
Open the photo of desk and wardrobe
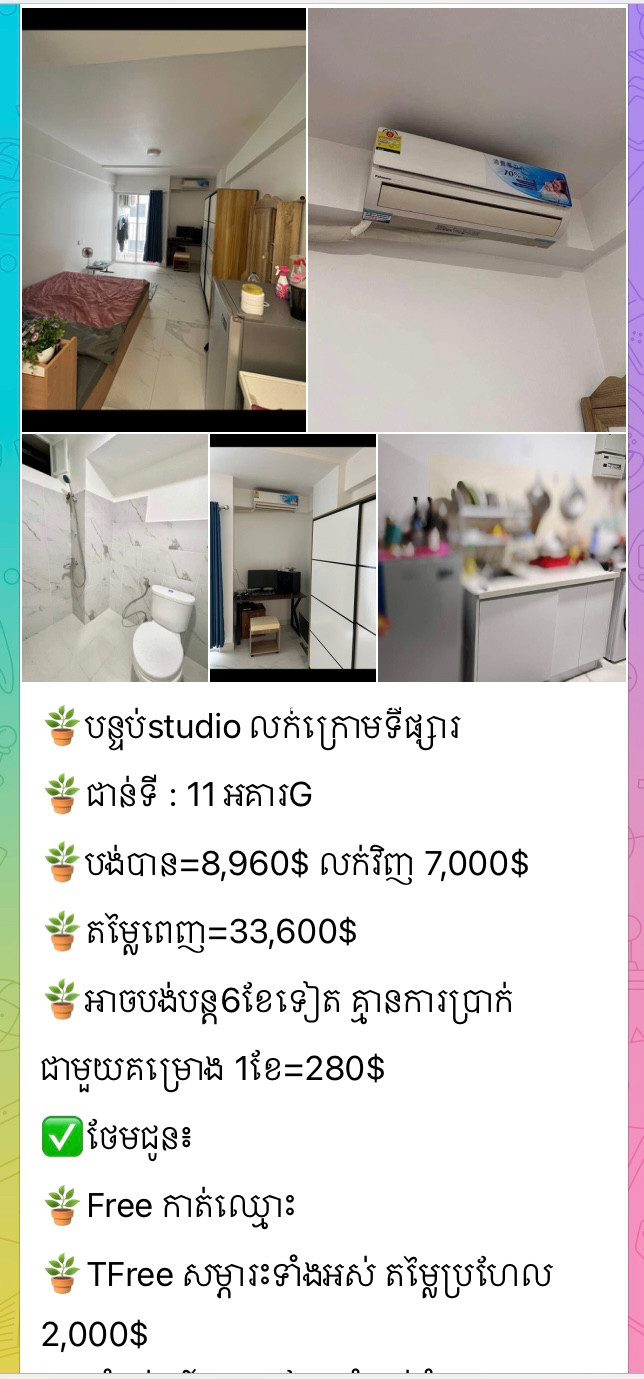tap(293, 558)
